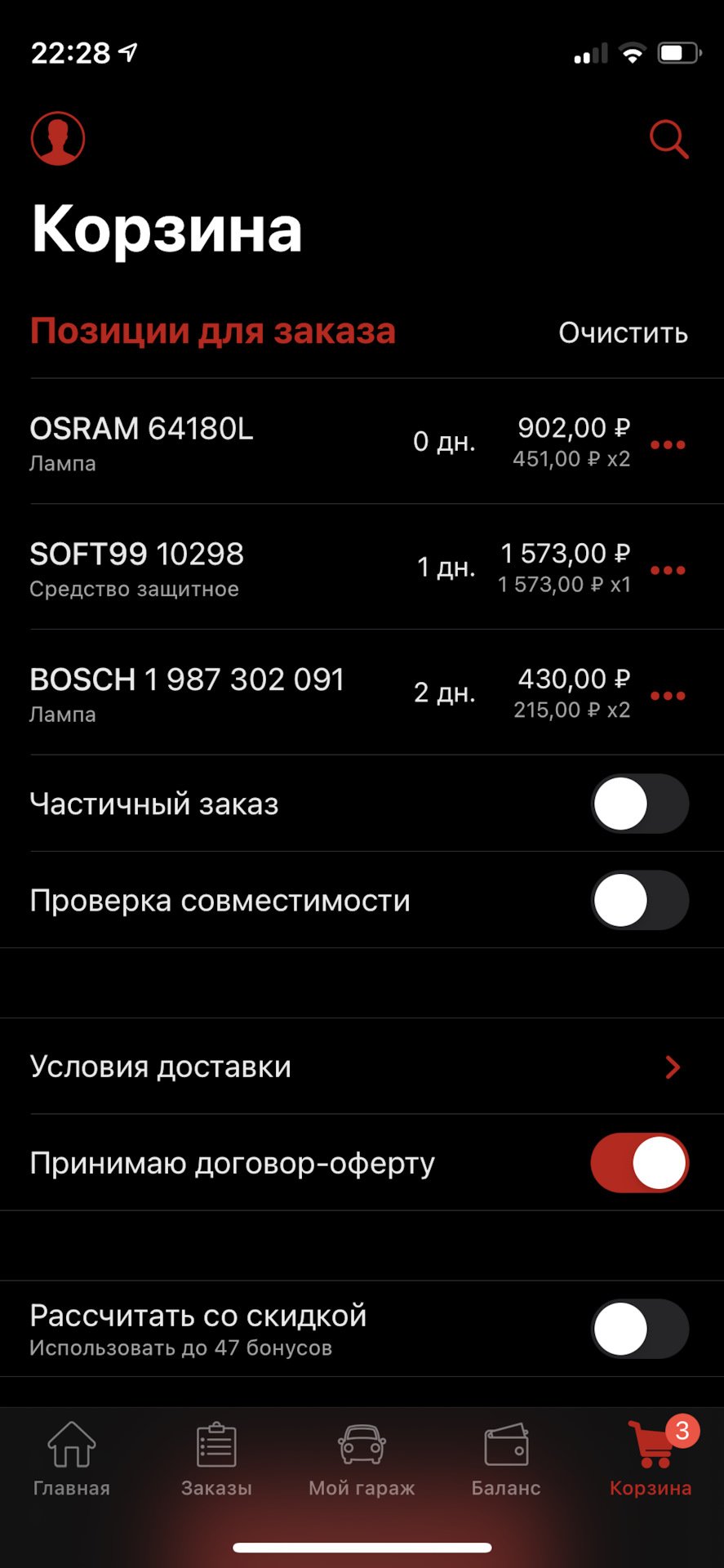Viewport: 724px width, 1568px height.
Task: Open options for SOFT99 10298
Action: (668, 571)
